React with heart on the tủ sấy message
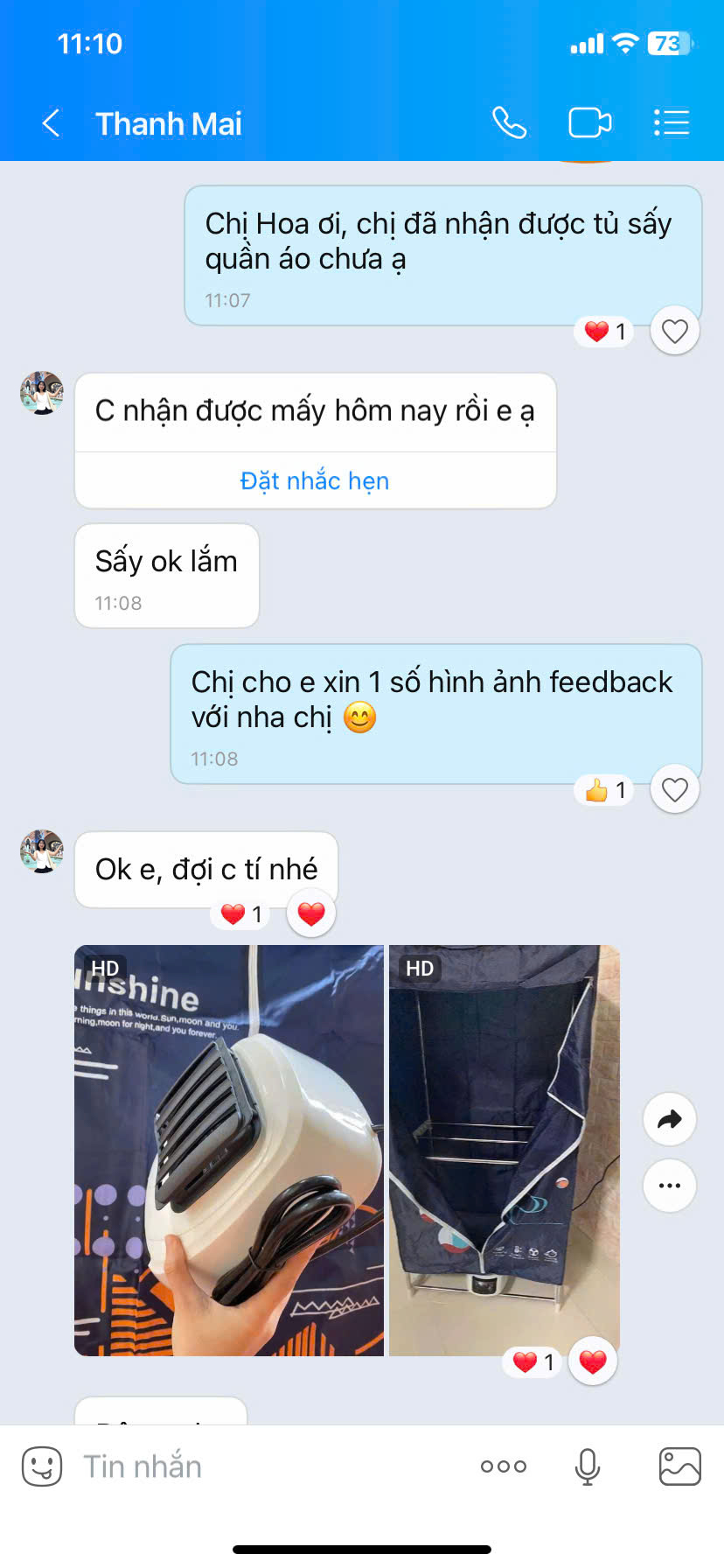 click(x=675, y=331)
